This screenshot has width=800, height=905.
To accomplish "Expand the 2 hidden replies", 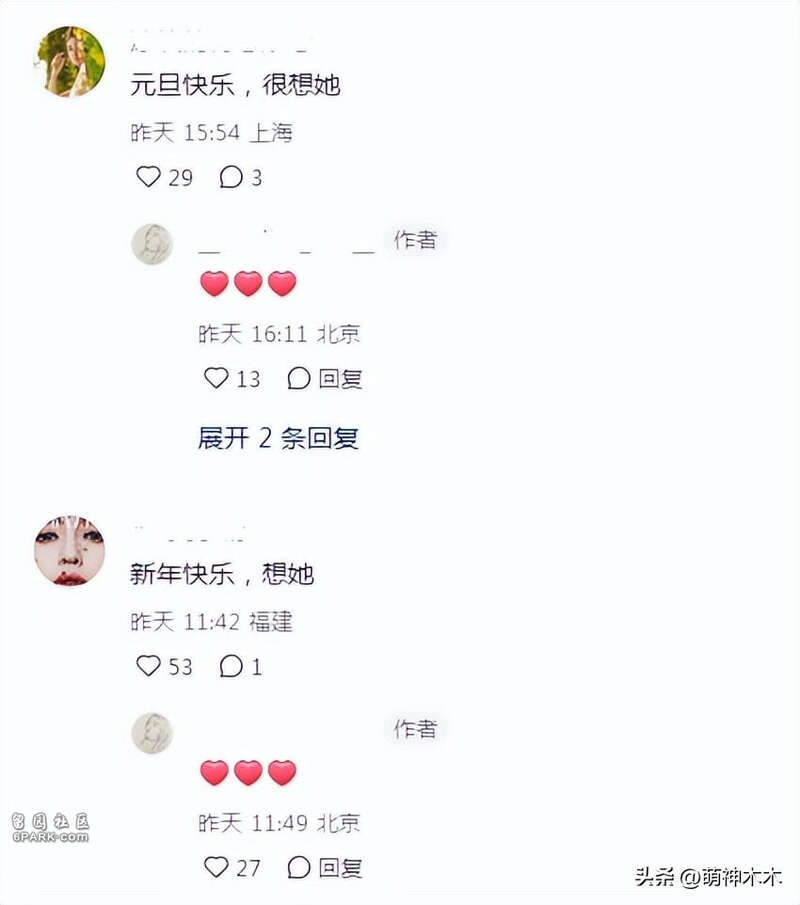I will click(278, 438).
